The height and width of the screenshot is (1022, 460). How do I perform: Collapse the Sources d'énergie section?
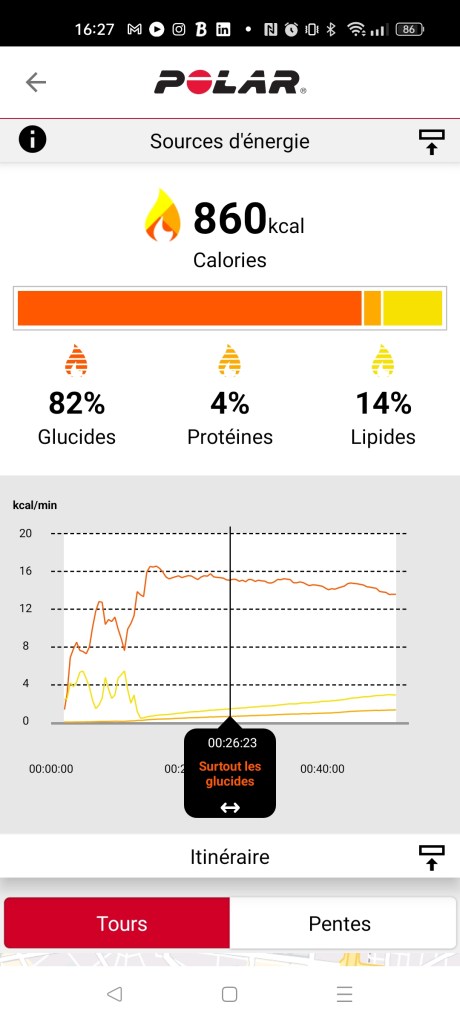point(431,141)
